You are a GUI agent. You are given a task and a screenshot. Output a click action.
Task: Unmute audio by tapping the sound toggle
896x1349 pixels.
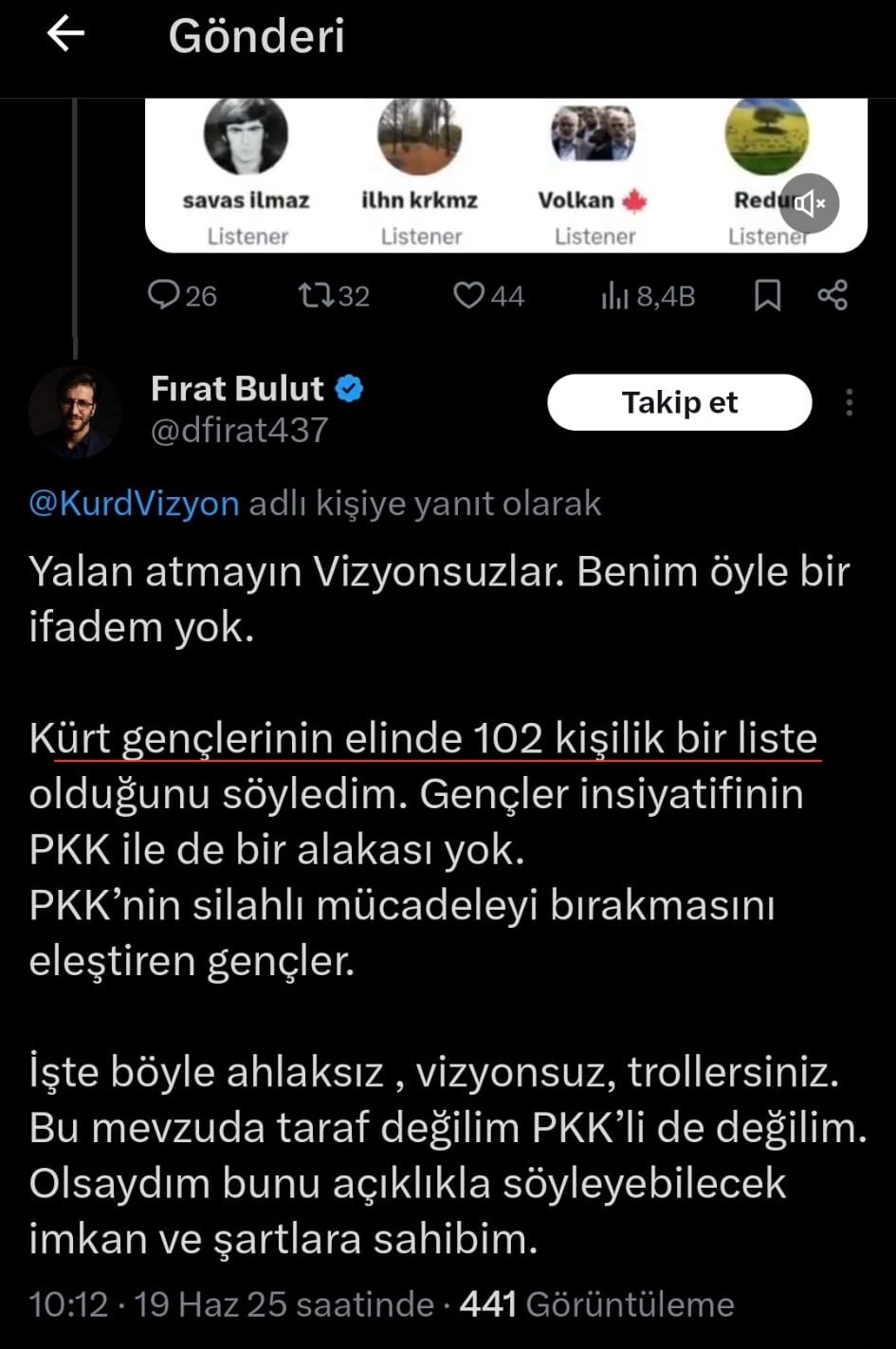811,203
